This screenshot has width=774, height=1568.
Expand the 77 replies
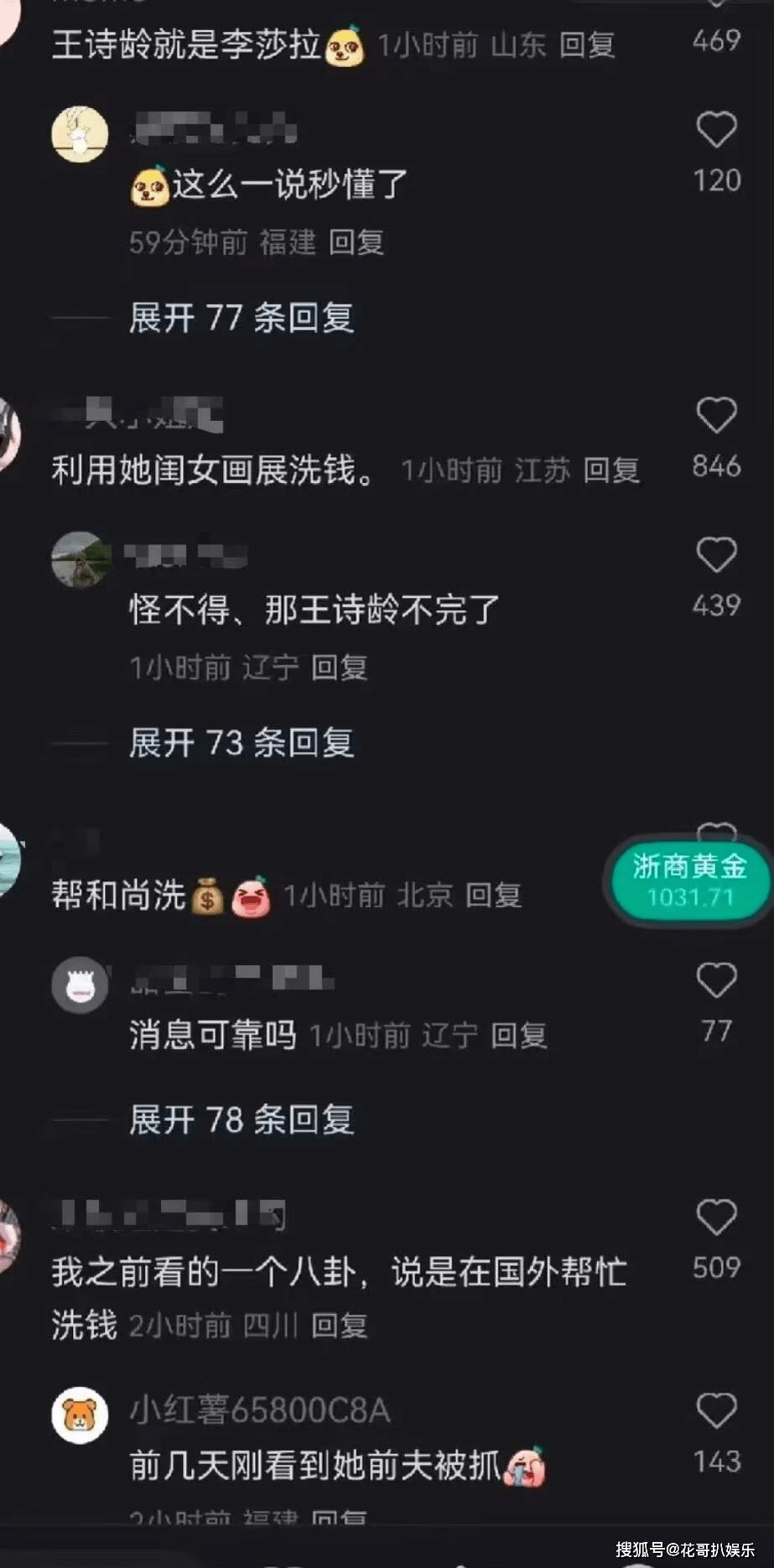coord(241,319)
